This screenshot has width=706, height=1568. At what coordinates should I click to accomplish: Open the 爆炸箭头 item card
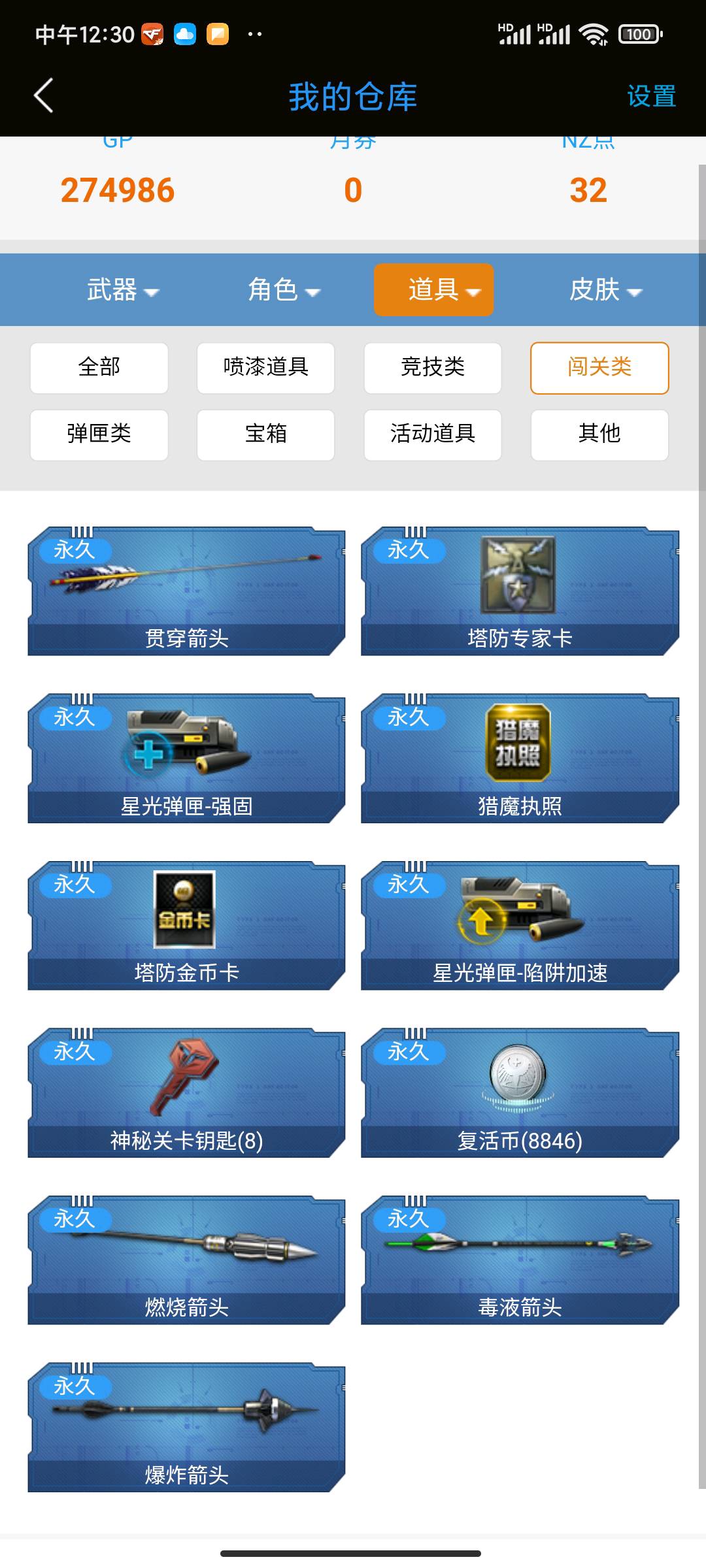click(186, 1428)
